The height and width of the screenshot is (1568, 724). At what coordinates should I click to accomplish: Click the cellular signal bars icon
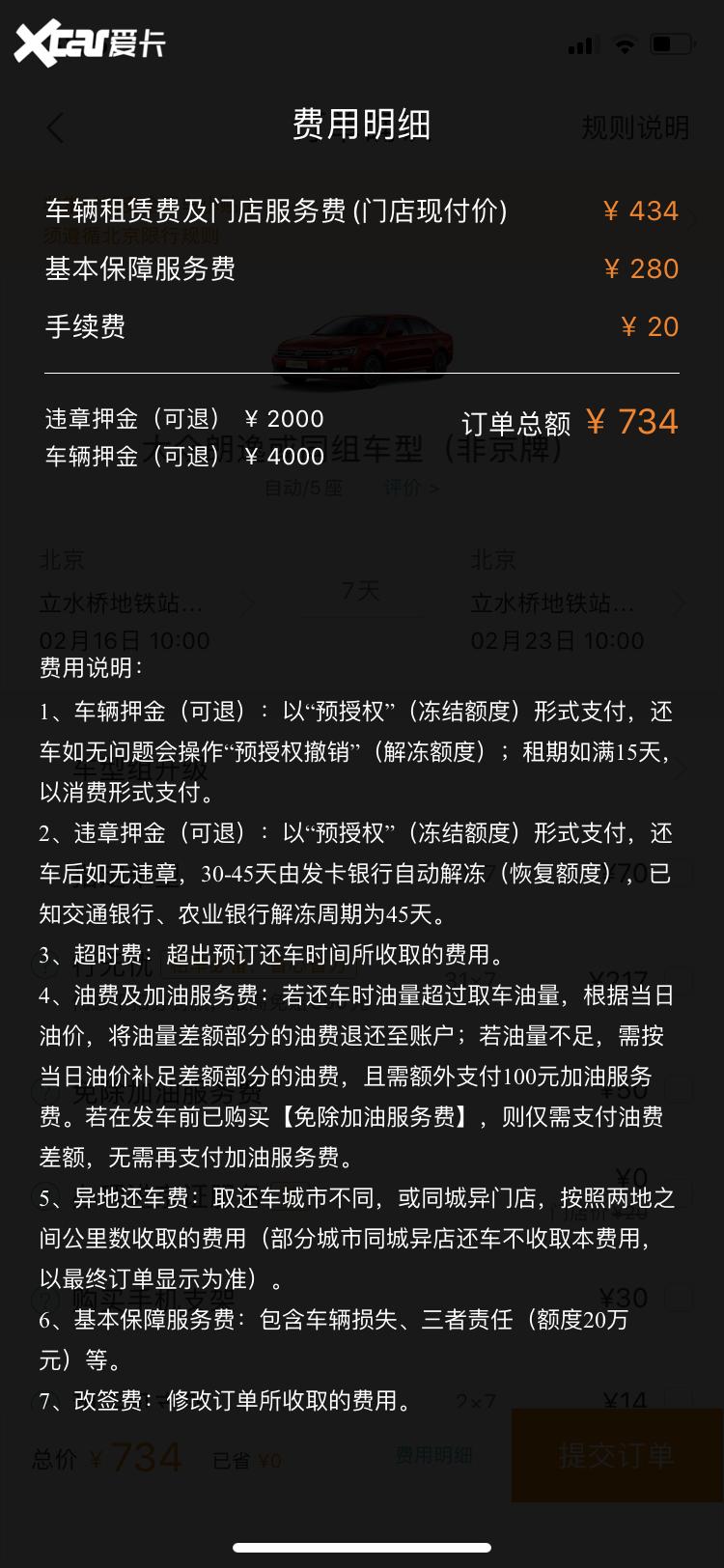[582, 43]
